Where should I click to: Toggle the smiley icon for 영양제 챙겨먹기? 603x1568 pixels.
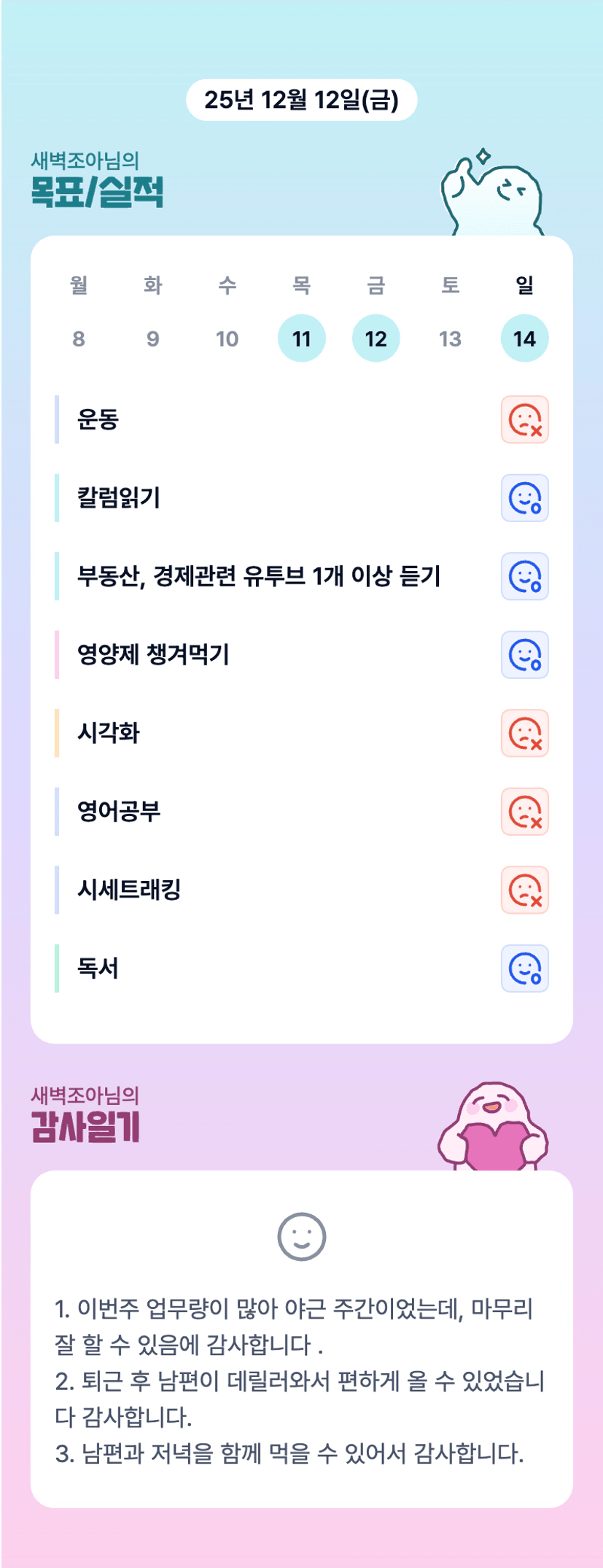(524, 655)
